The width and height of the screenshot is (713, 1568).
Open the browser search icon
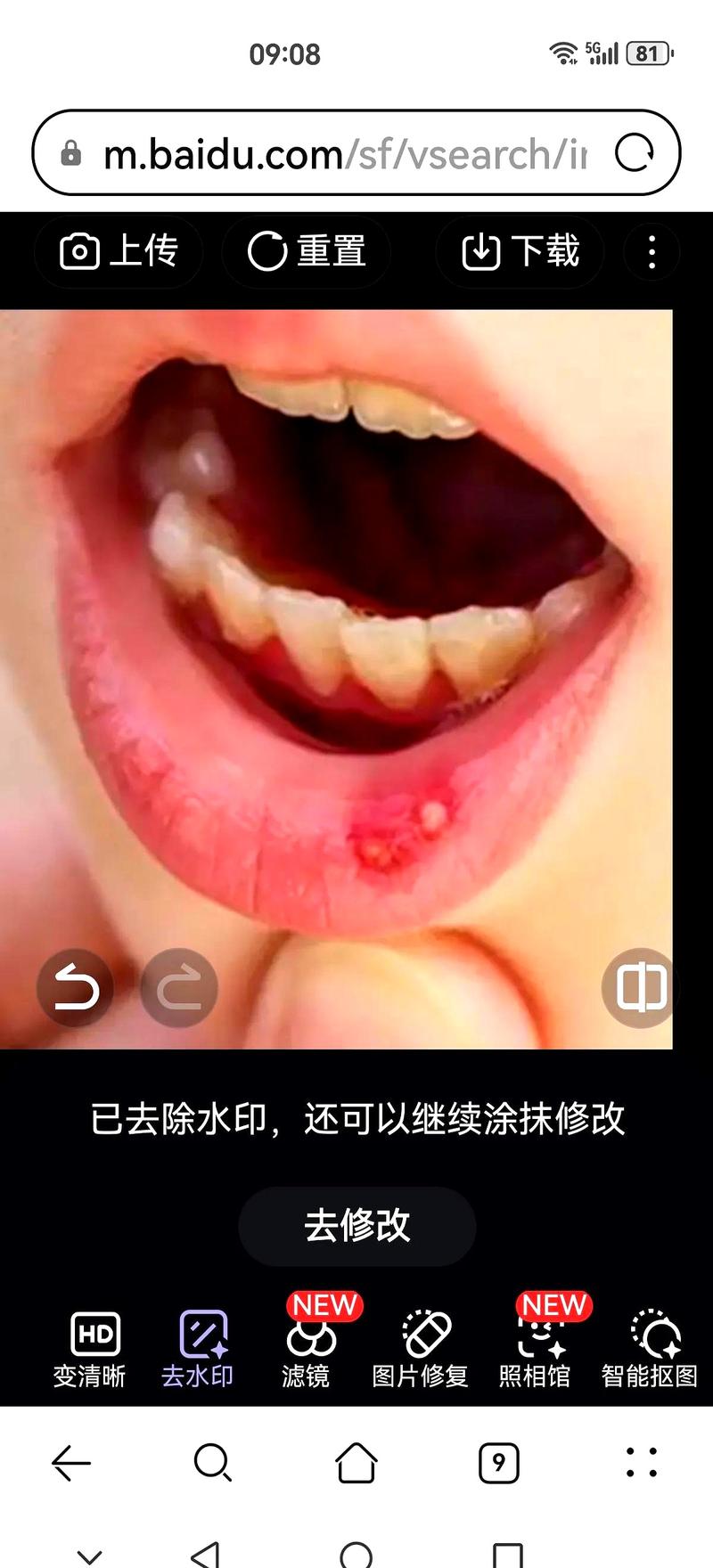click(212, 1463)
